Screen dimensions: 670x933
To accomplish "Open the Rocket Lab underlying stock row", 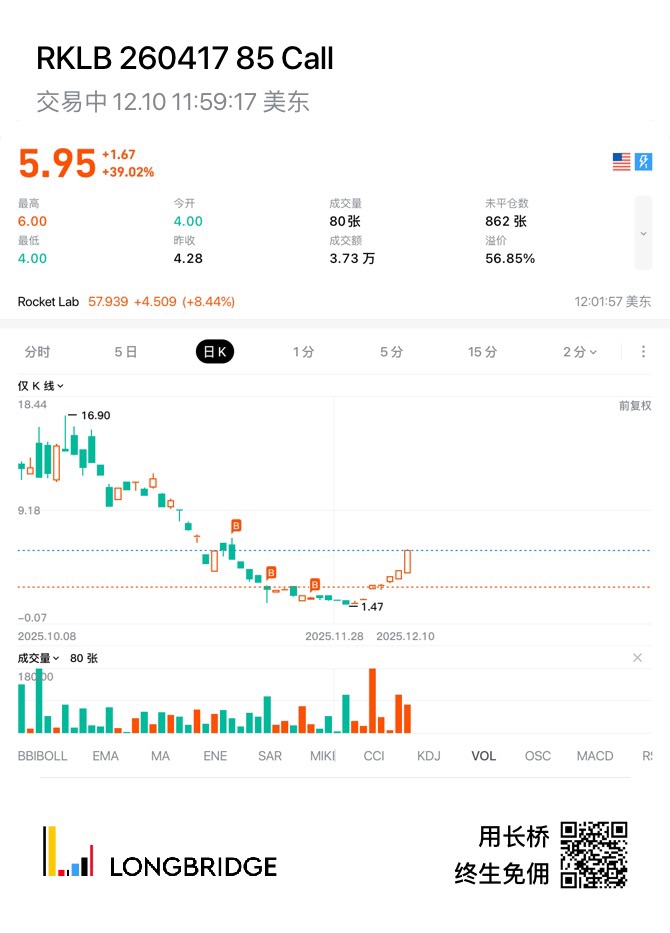I will click(334, 302).
